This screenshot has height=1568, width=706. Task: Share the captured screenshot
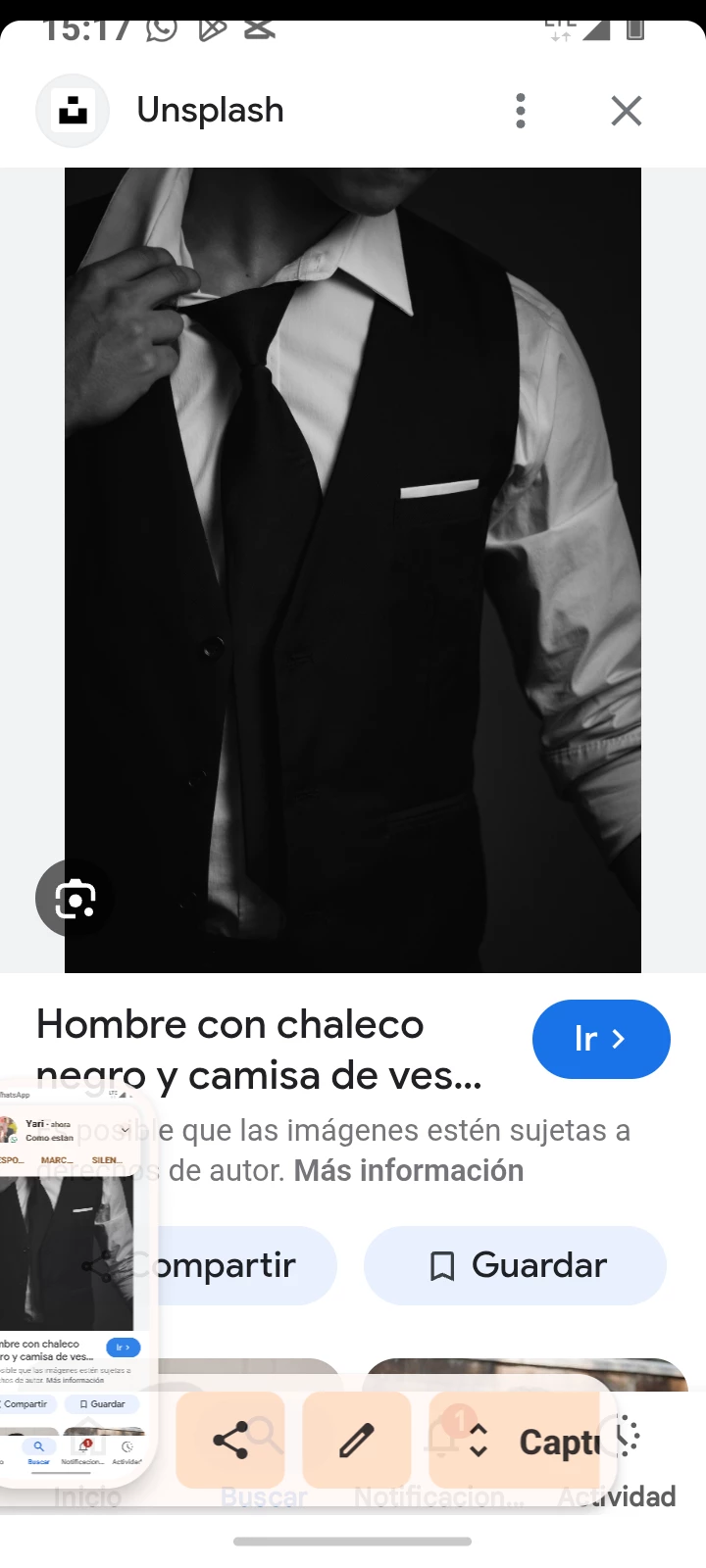coord(230,1441)
